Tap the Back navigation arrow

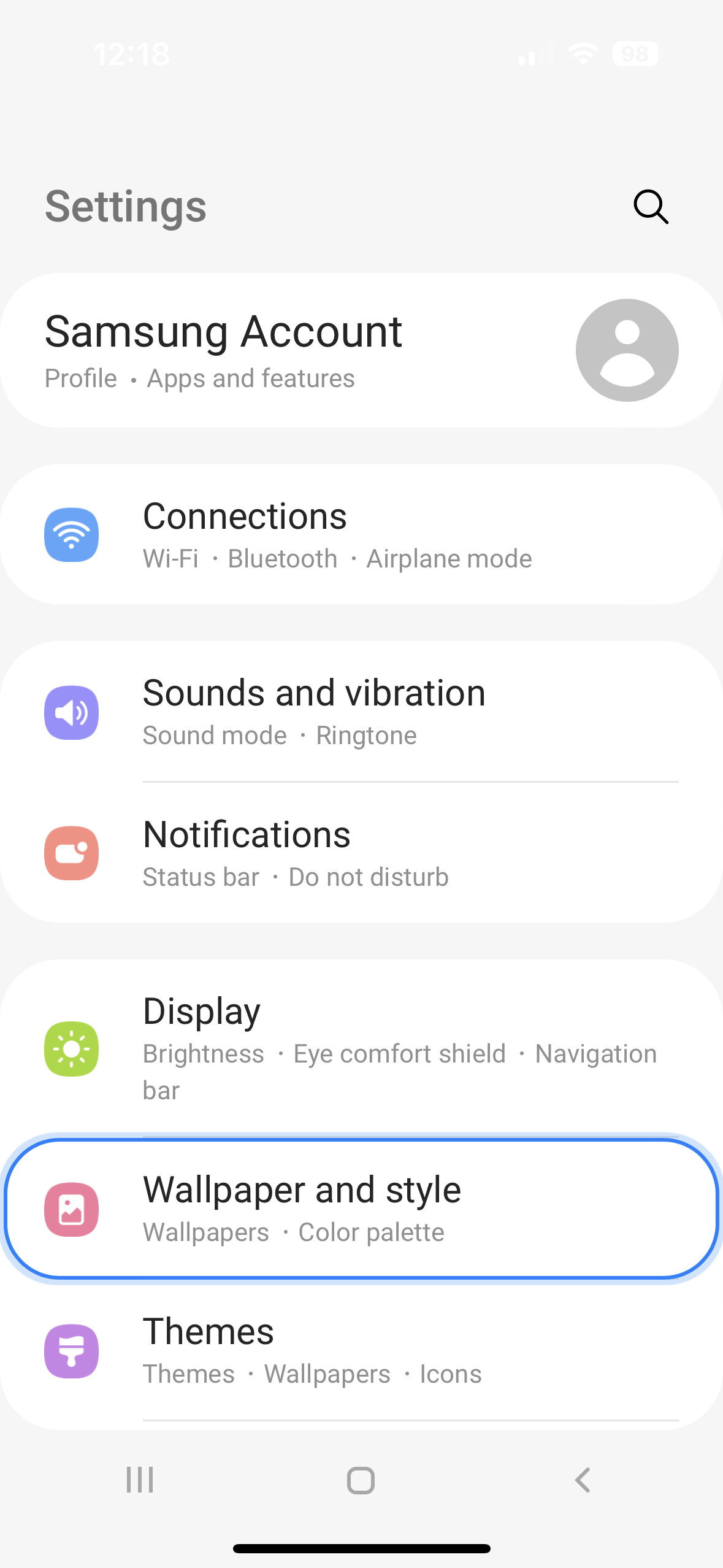coord(582,1480)
